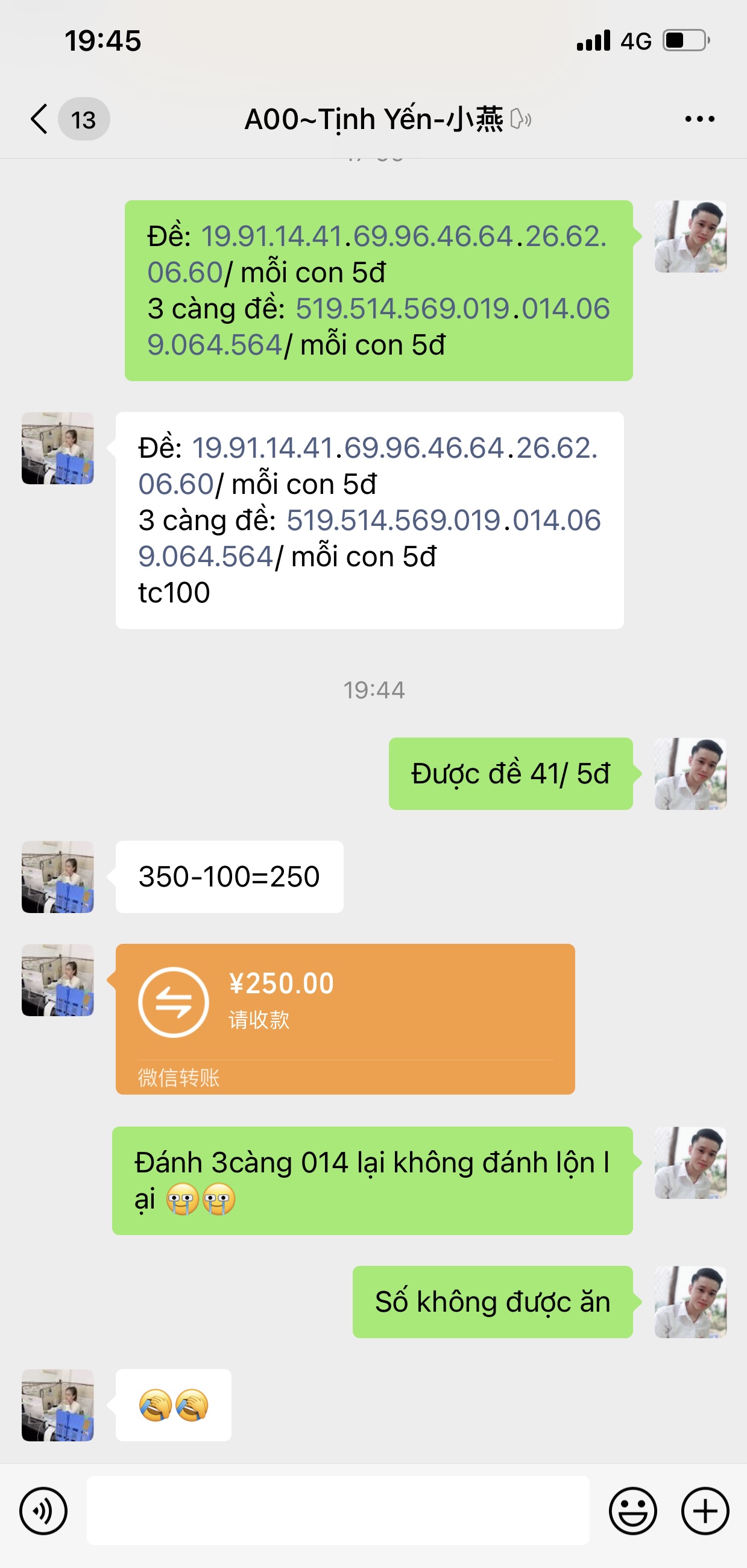Open own avatar next to 'Số không được ăn'
747x1568 pixels.
tap(690, 1302)
